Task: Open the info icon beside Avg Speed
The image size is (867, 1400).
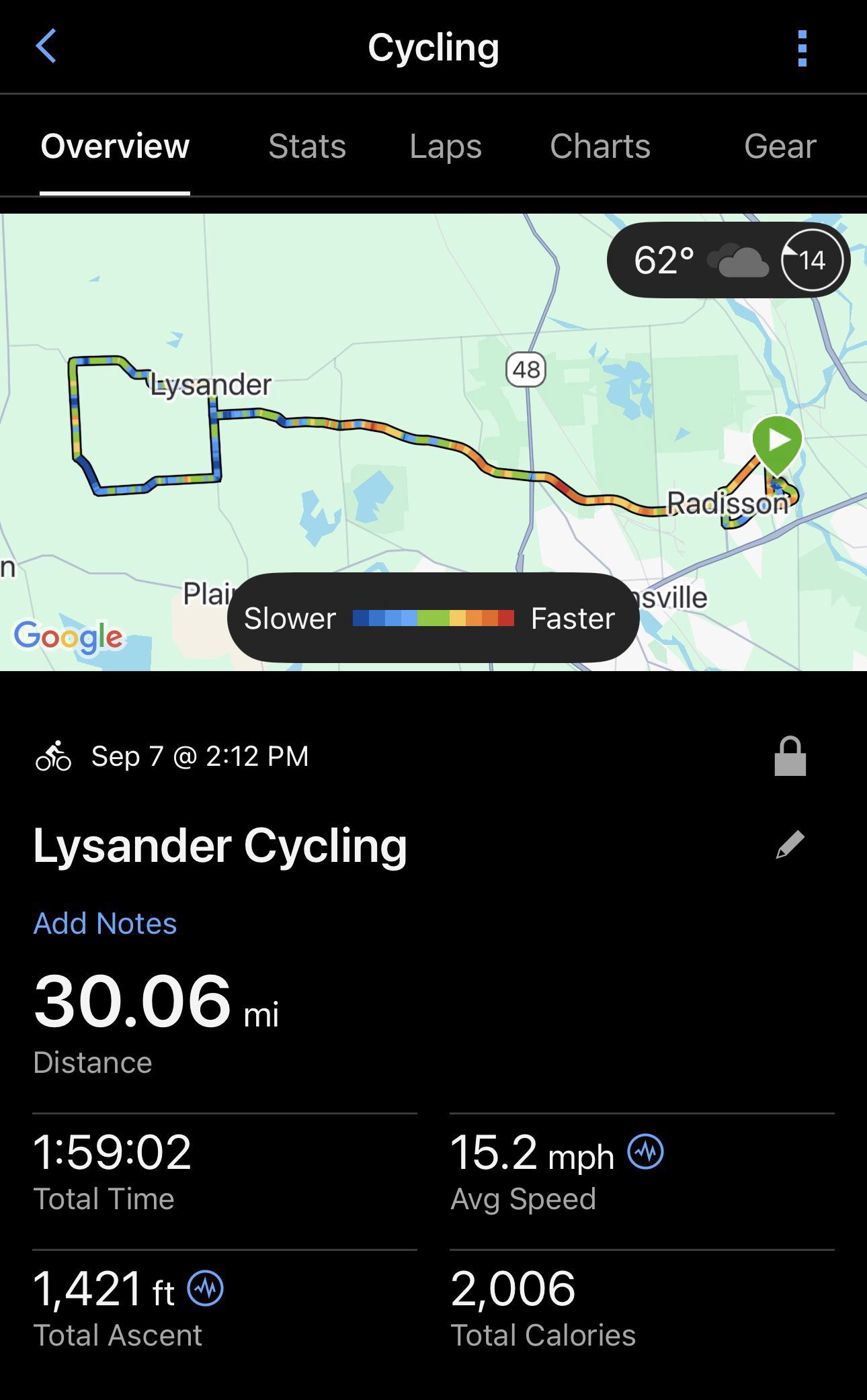Action: (x=645, y=1151)
